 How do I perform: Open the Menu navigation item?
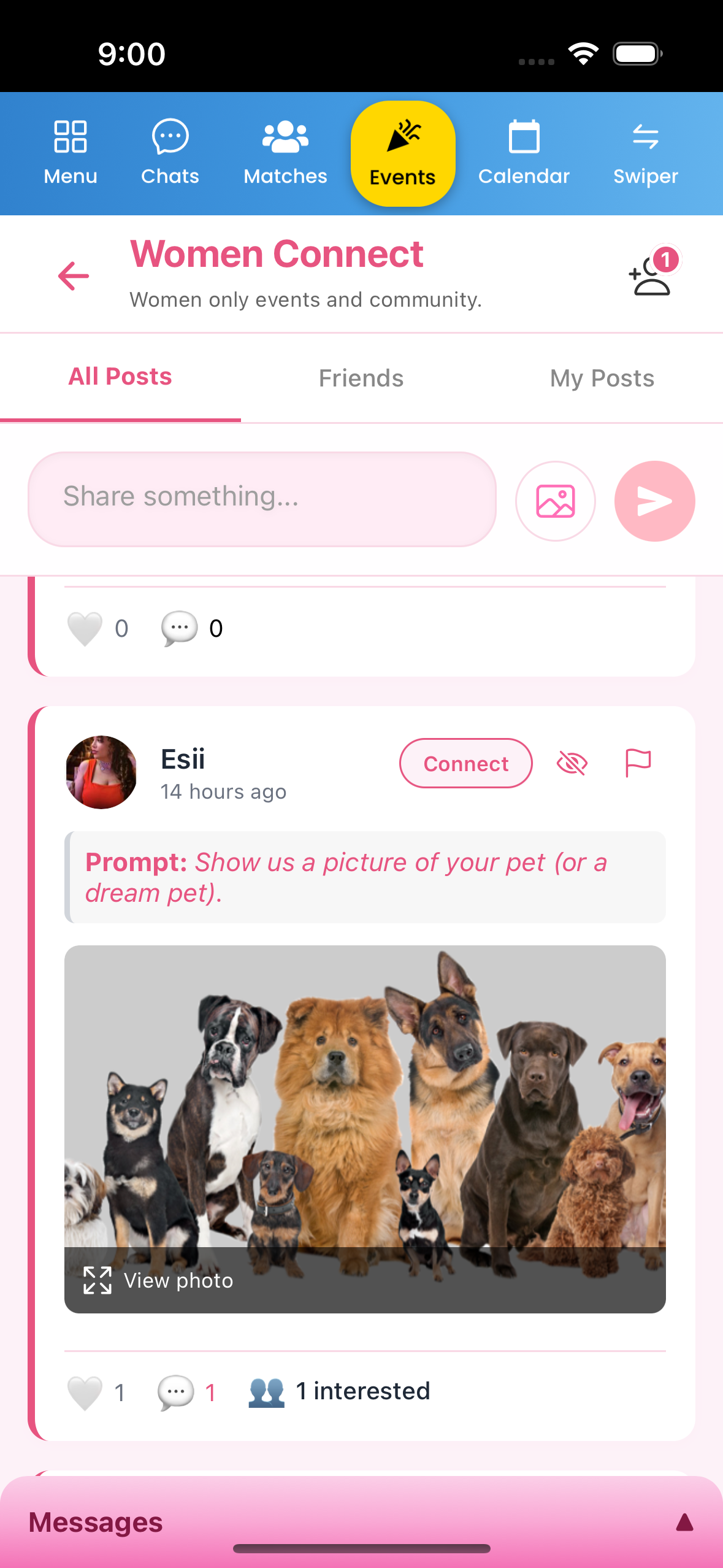coord(71,153)
